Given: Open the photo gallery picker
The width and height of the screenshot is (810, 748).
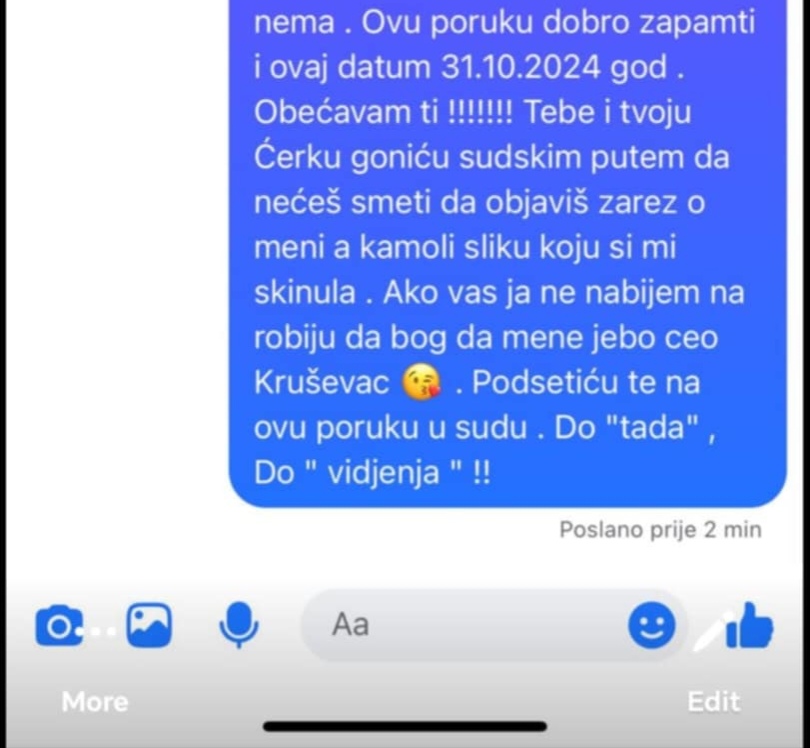Looking at the screenshot, I should click(x=149, y=626).
